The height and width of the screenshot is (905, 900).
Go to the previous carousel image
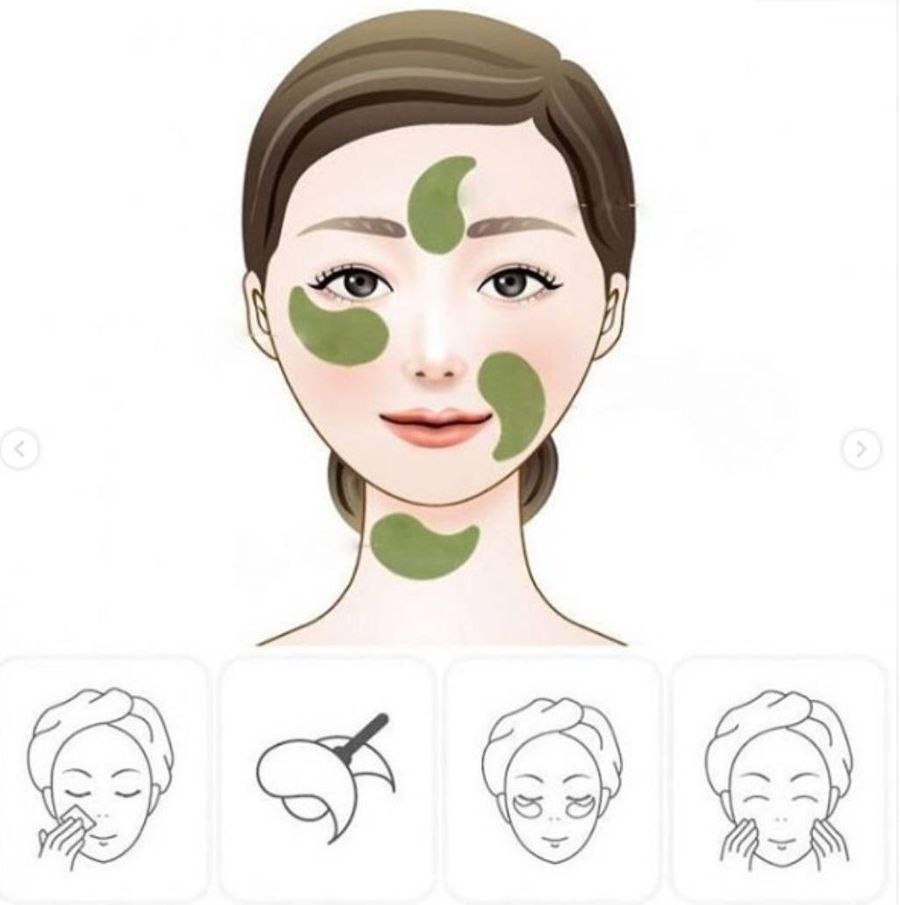click(19, 449)
